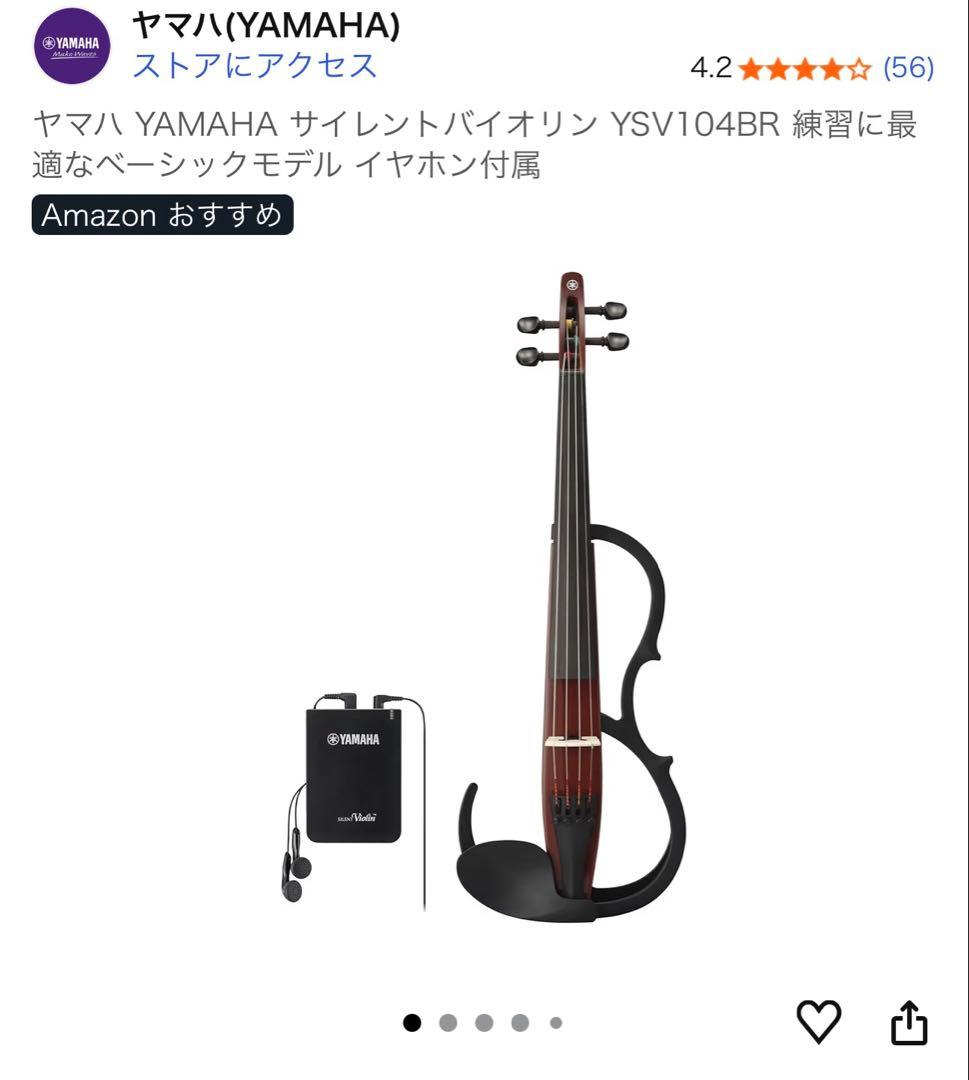Tap the Amazon おすすめ badge
Screen dimensions: 969x1080
point(162,215)
